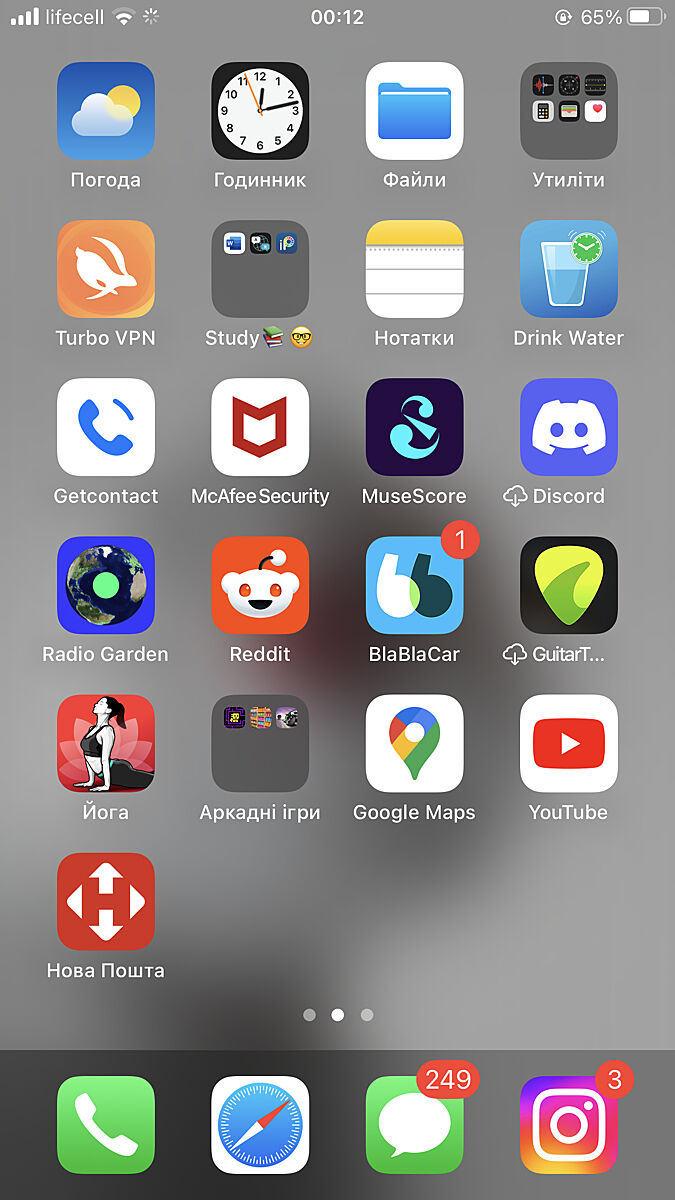Open the Утиліти folder
This screenshot has width=675, height=1200.
point(568,111)
